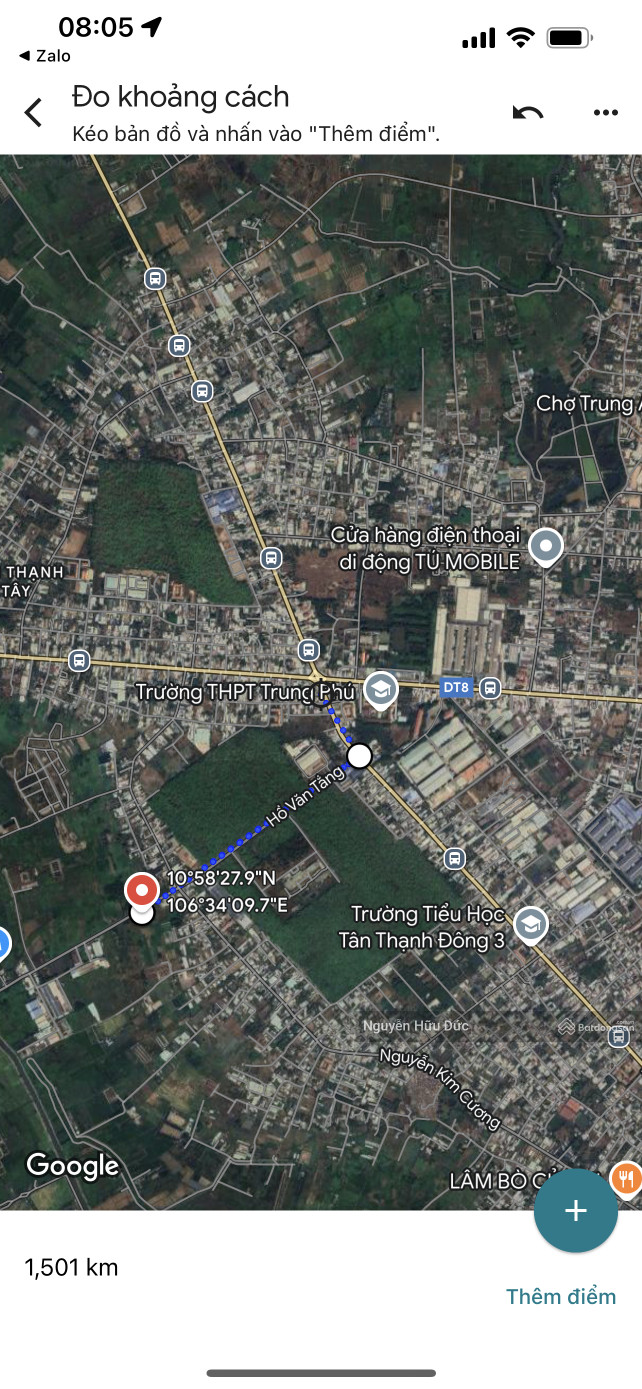Undo the last measured point
The width and height of the screenshot is (642, 1389).
point(528,112)
